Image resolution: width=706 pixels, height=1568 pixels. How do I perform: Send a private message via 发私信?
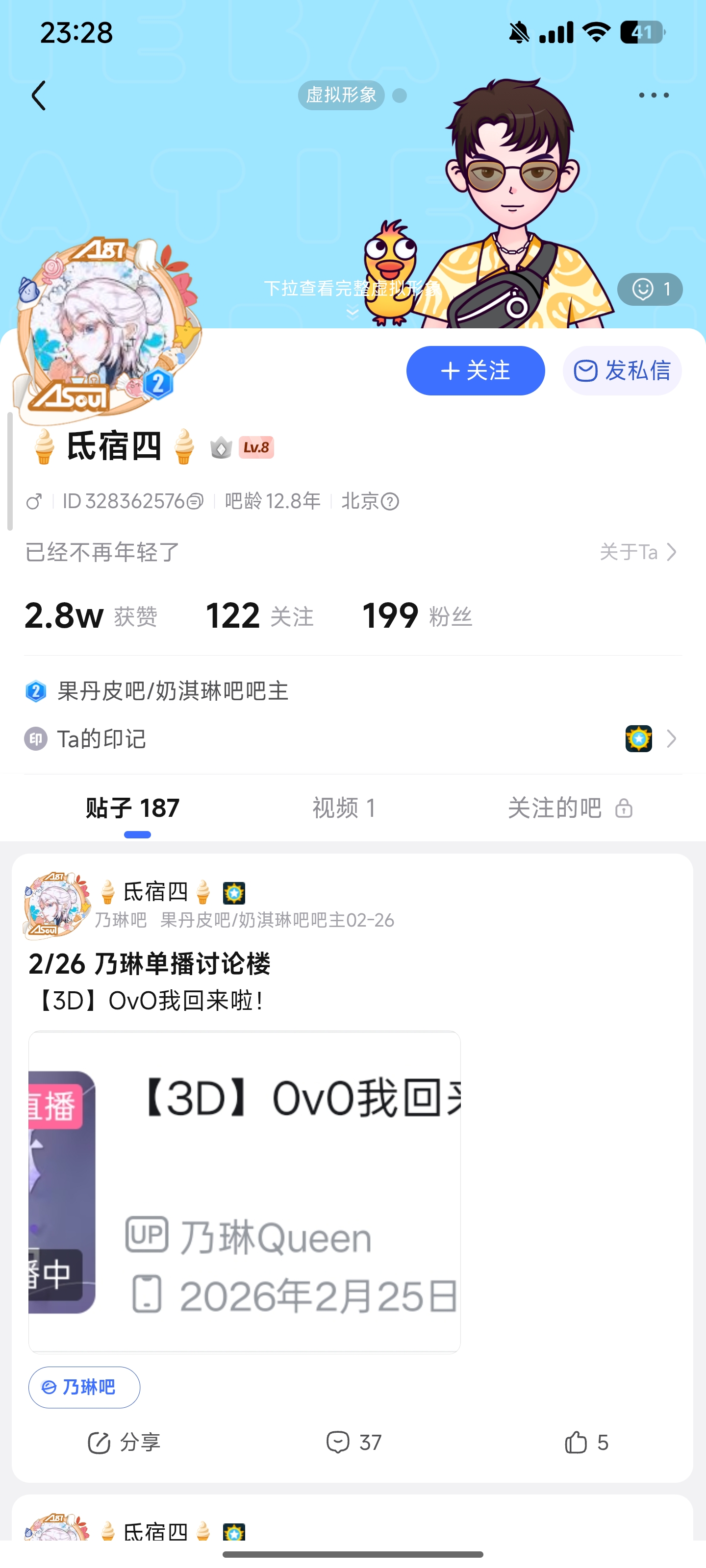pyautogui.click(x=622, y=371)
